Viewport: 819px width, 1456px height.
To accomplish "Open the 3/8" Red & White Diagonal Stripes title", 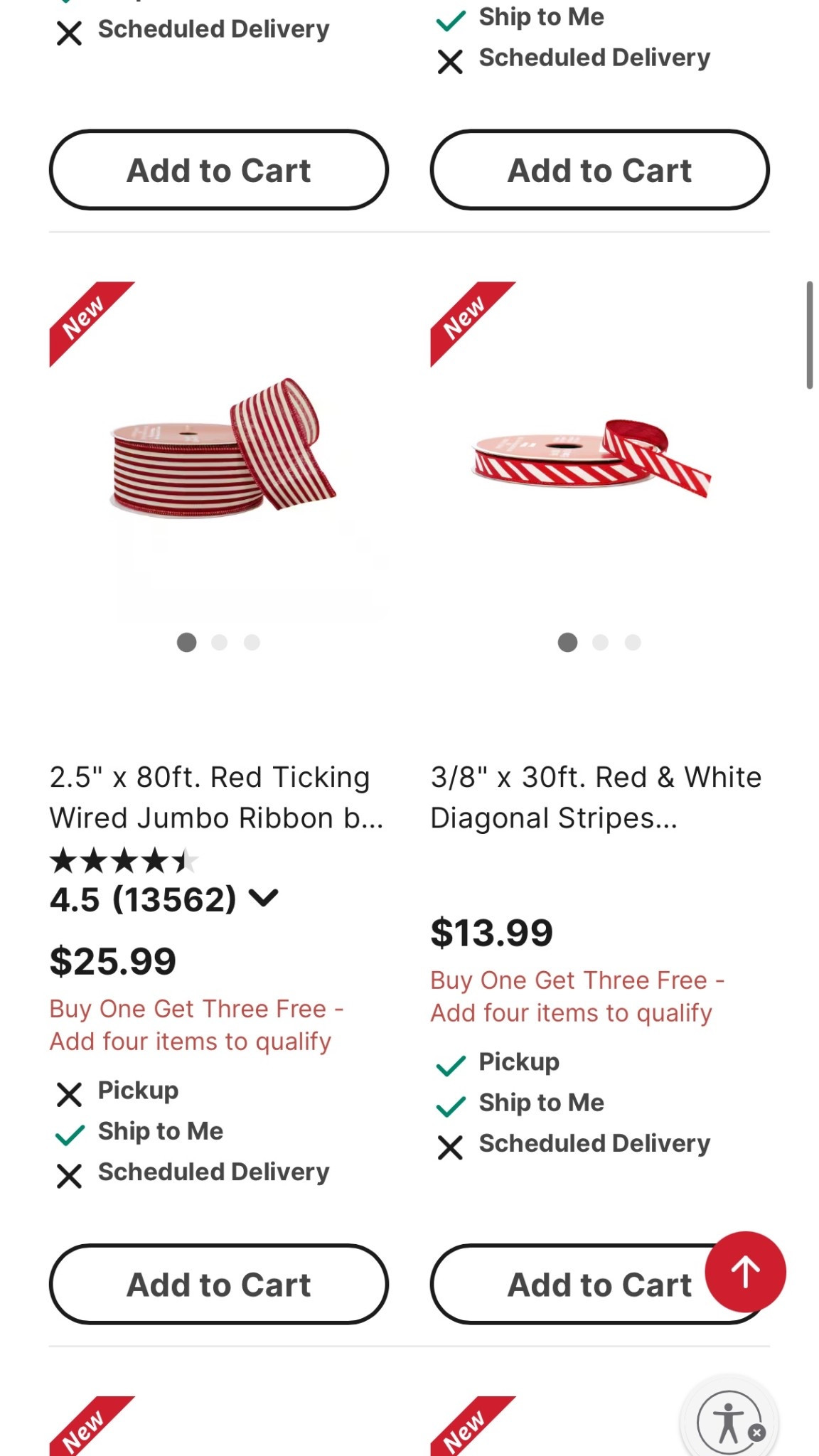I will (596, 796).
